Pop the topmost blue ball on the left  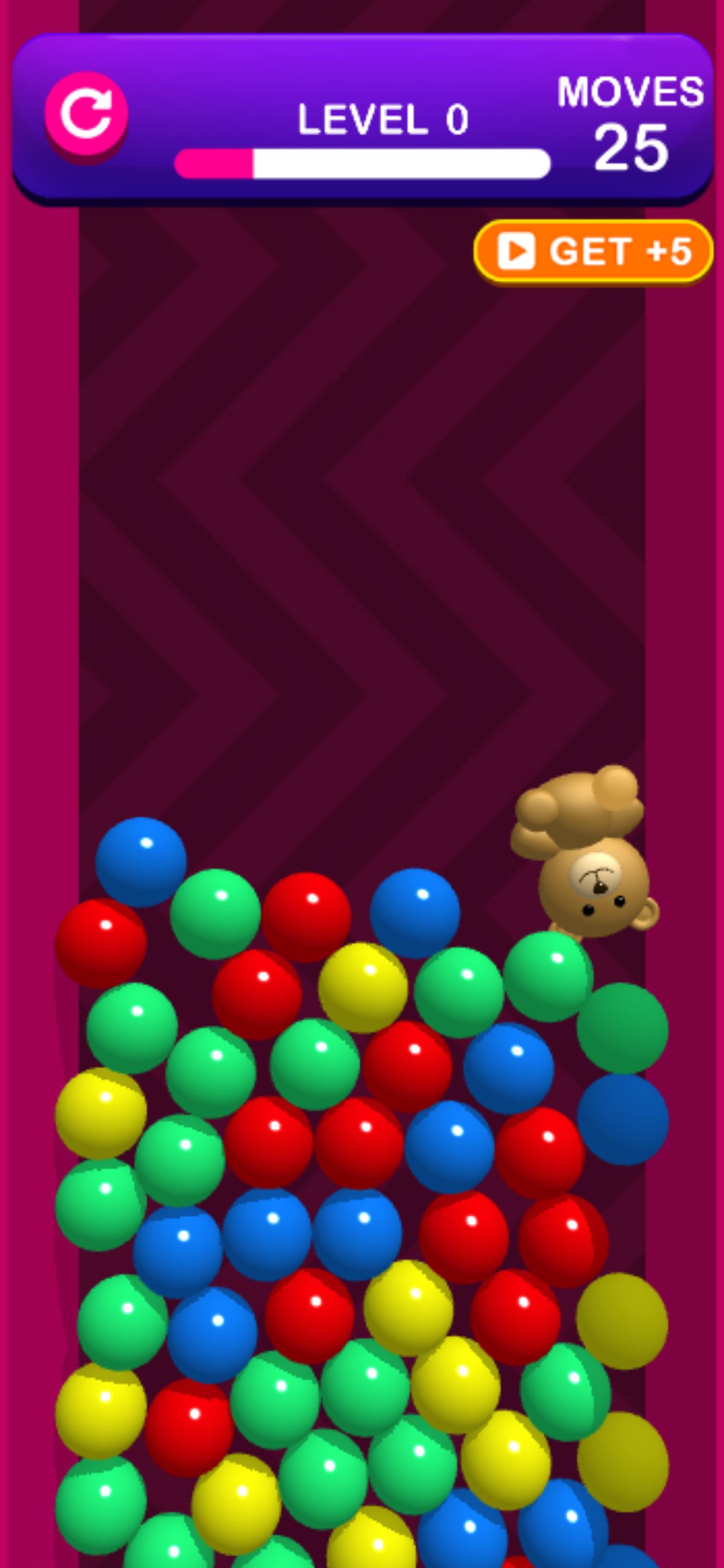pos(140,862)
